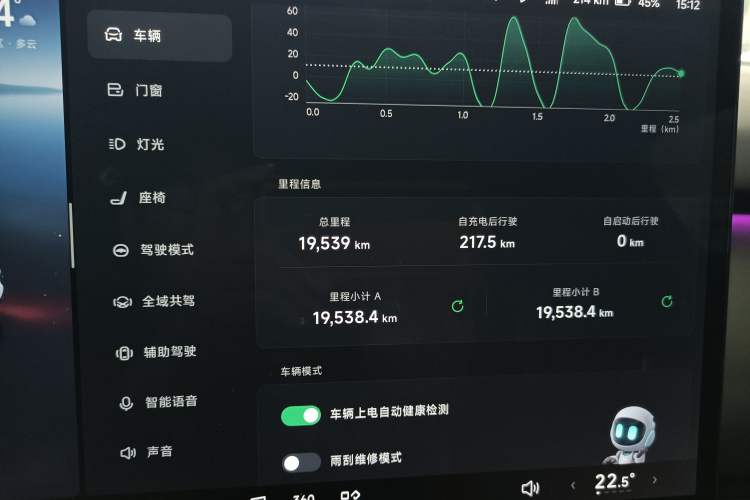Viewport: 750px width, 500px height.
Task: Reset the 里程小计 A trip meter
Action: pos(457,306)
